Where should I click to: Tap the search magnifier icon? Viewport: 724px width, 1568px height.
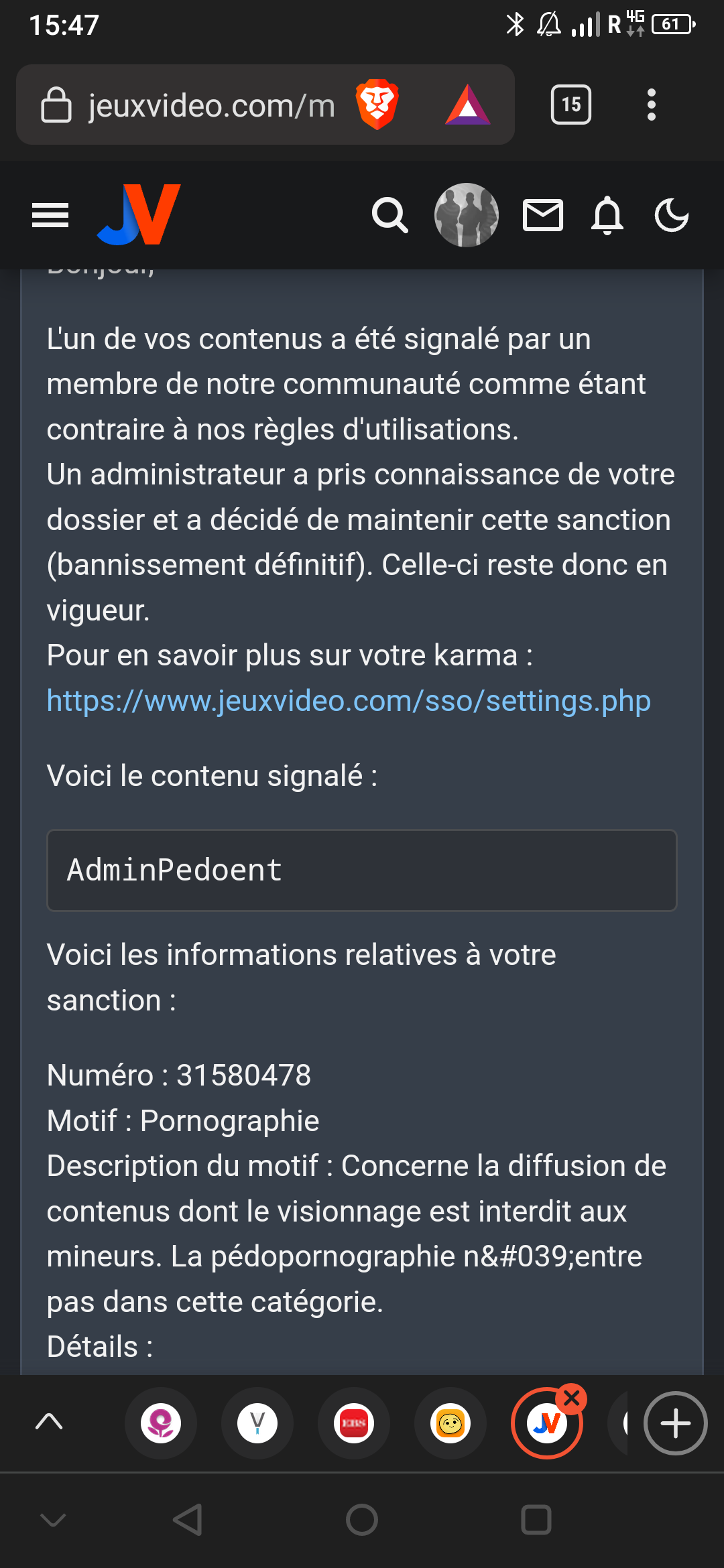click(390, 215)
